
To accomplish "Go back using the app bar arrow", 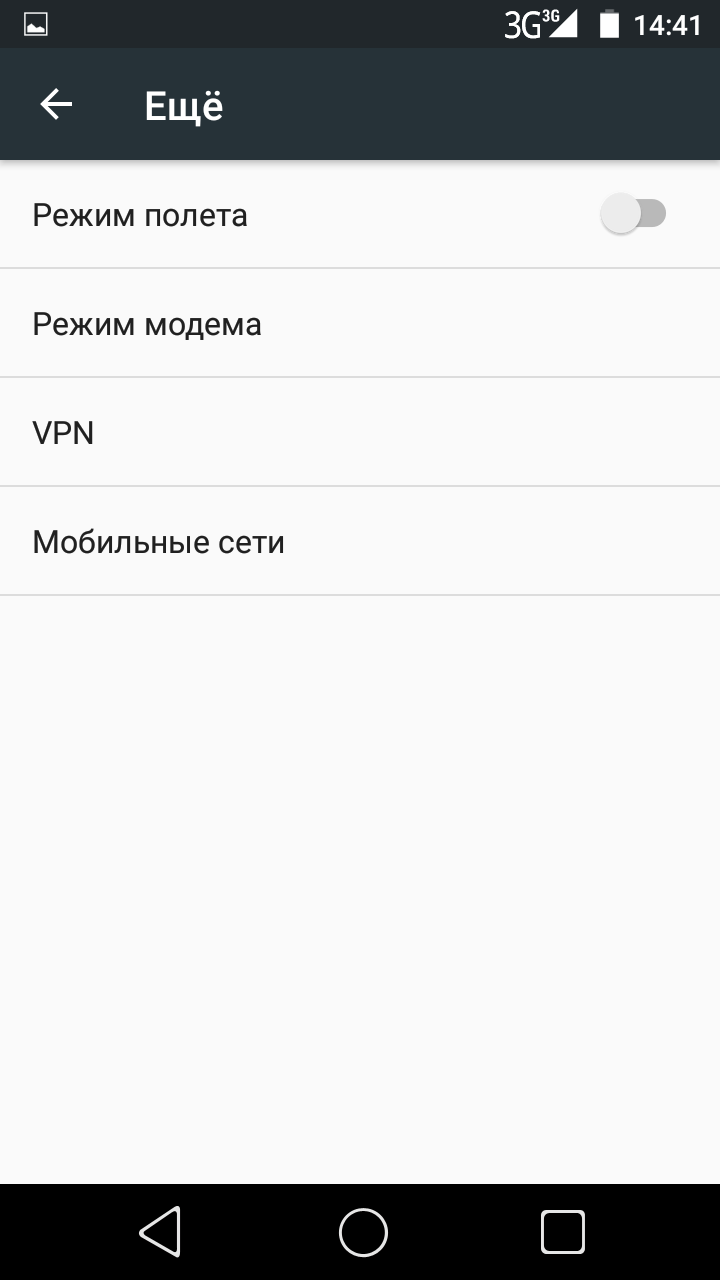I will (56, 105).
